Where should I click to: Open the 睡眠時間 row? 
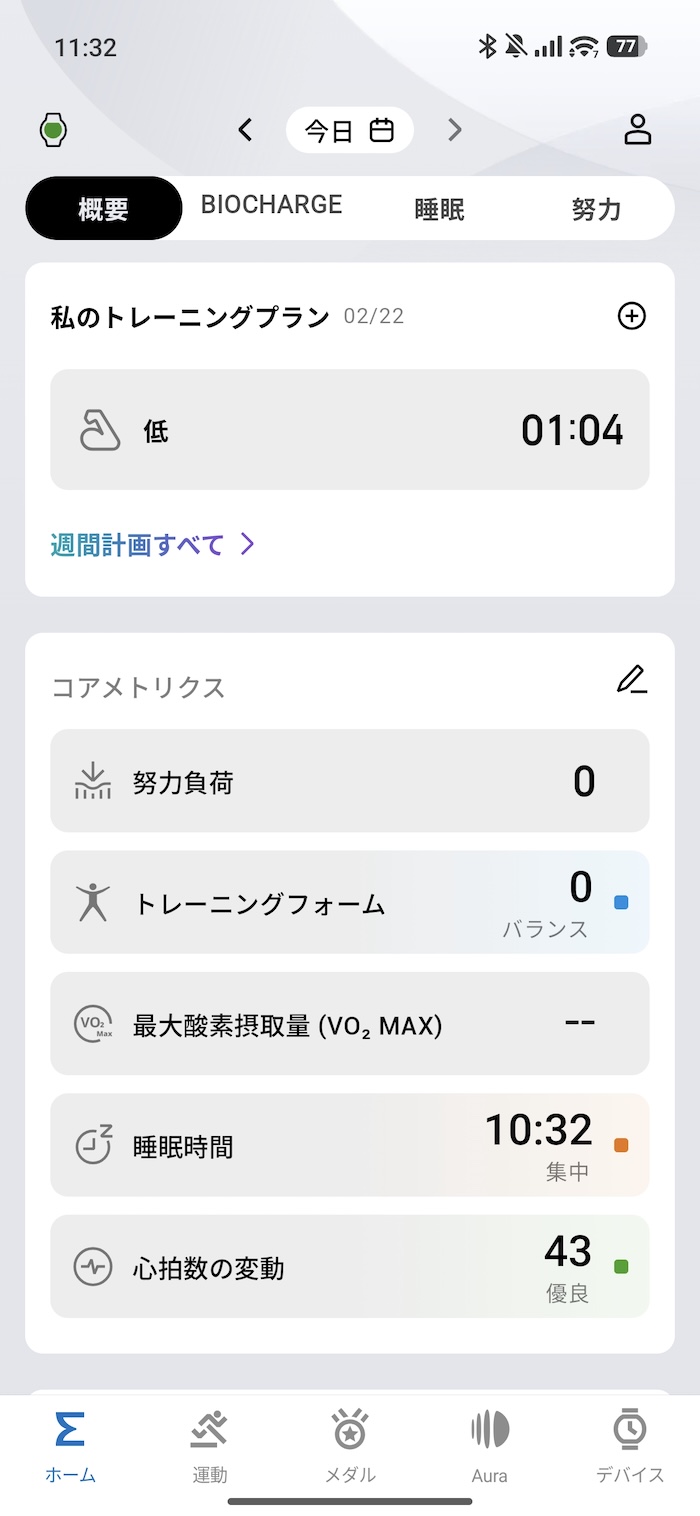pyautogui.click(x=350, y=1146)
